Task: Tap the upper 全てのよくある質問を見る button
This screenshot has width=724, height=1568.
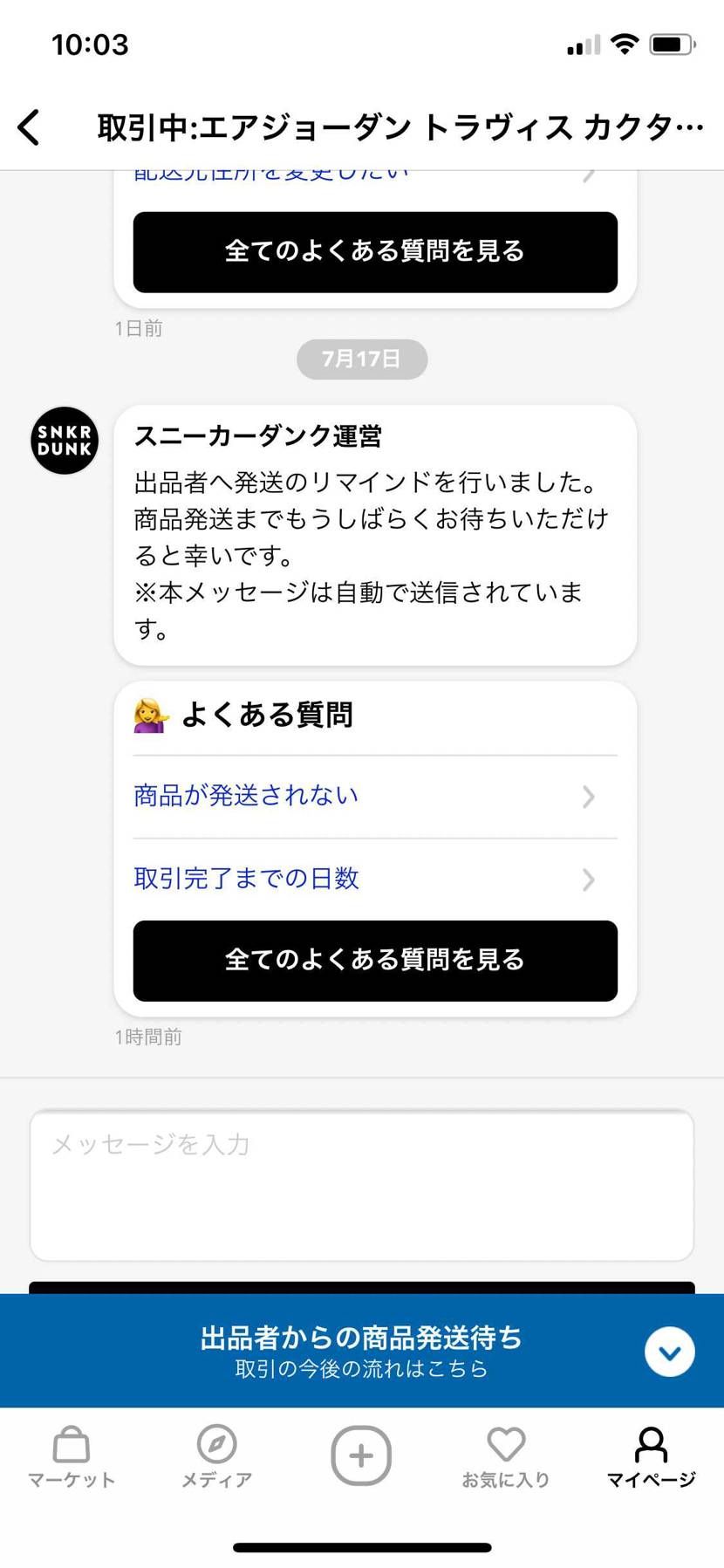Action: (374, 251)
